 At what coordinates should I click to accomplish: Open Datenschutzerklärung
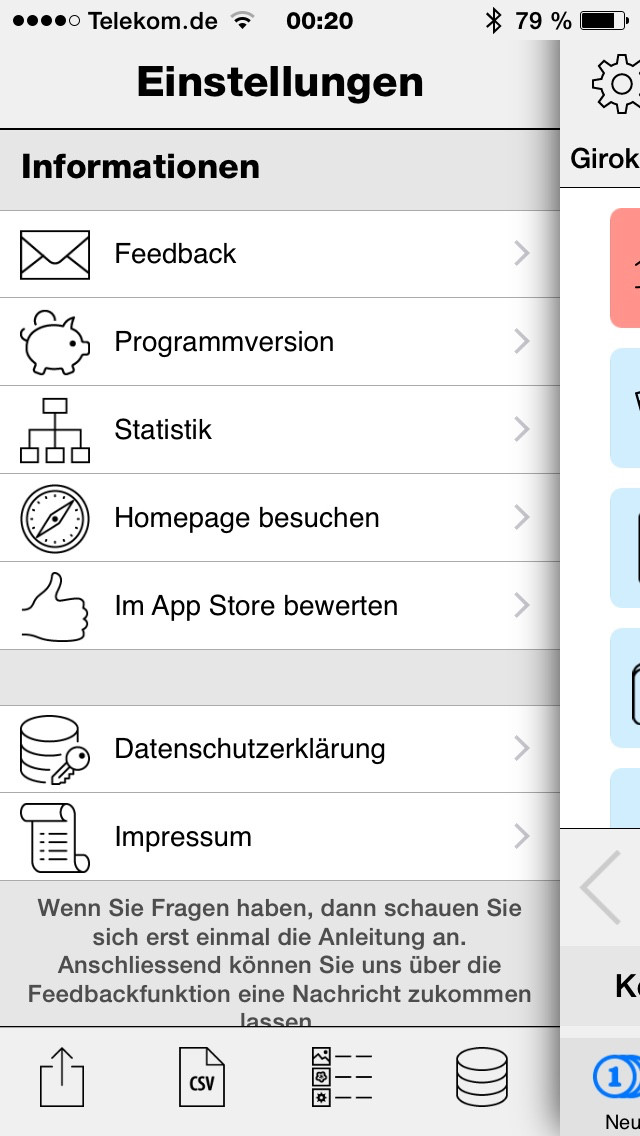point(280,749)
